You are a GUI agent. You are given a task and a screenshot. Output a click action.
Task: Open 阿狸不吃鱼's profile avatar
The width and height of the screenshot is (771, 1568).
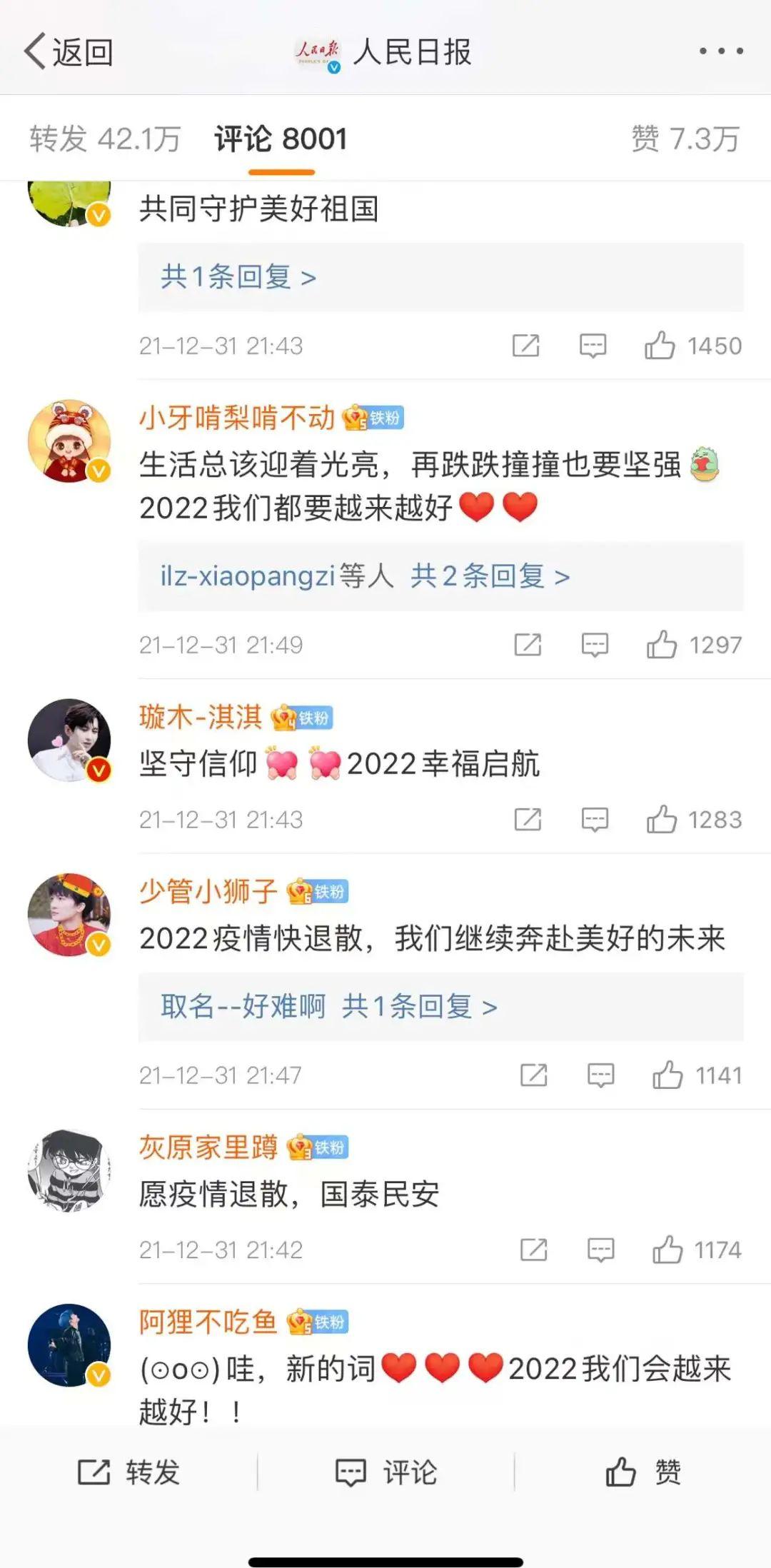pos(69,1345)
